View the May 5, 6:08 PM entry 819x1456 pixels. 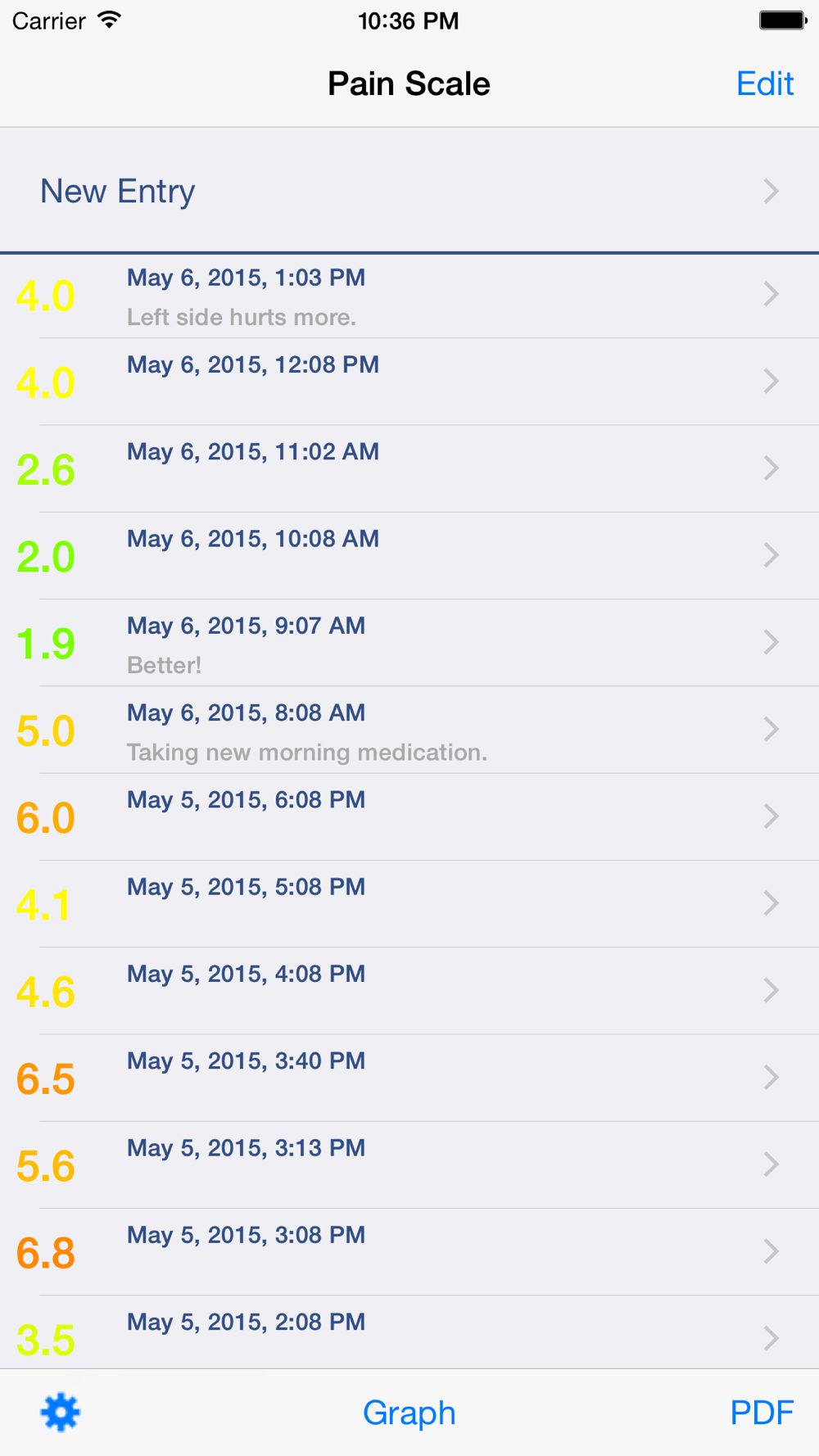tap(409, 816)
